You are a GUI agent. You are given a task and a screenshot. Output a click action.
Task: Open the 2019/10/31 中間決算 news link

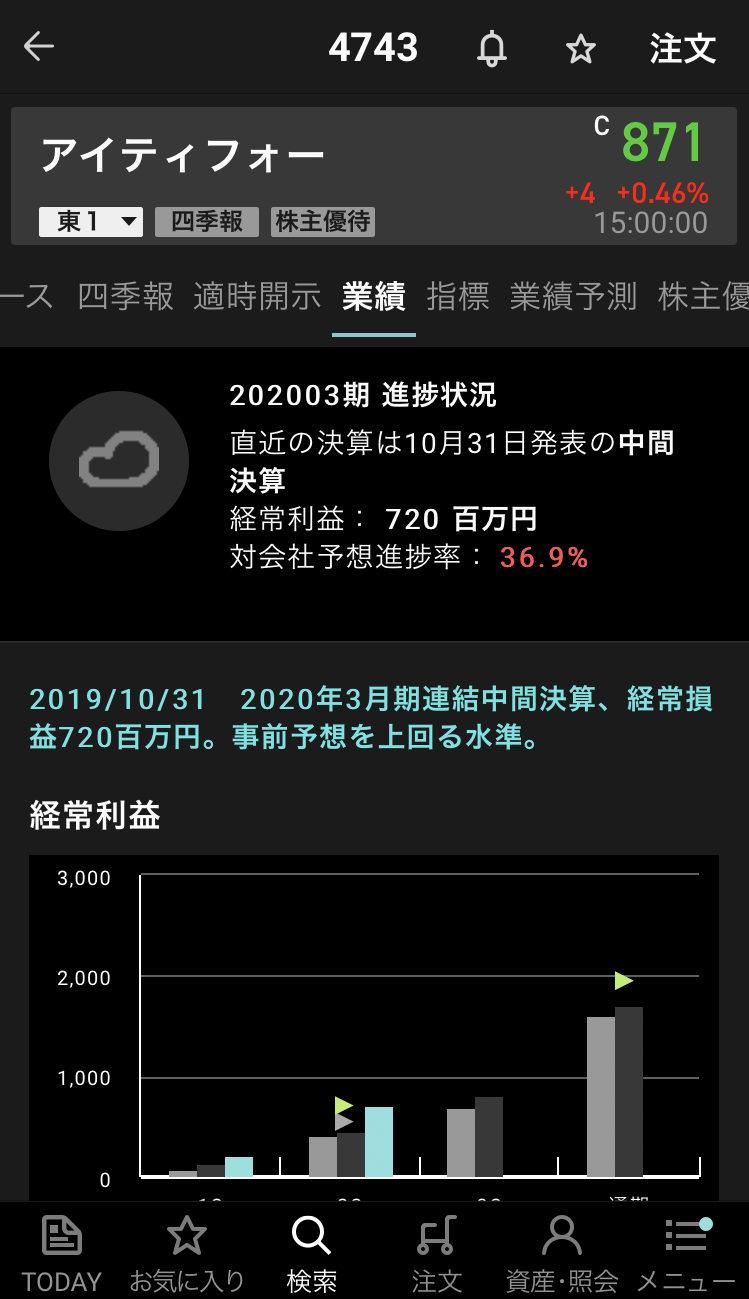pos(370,718)
